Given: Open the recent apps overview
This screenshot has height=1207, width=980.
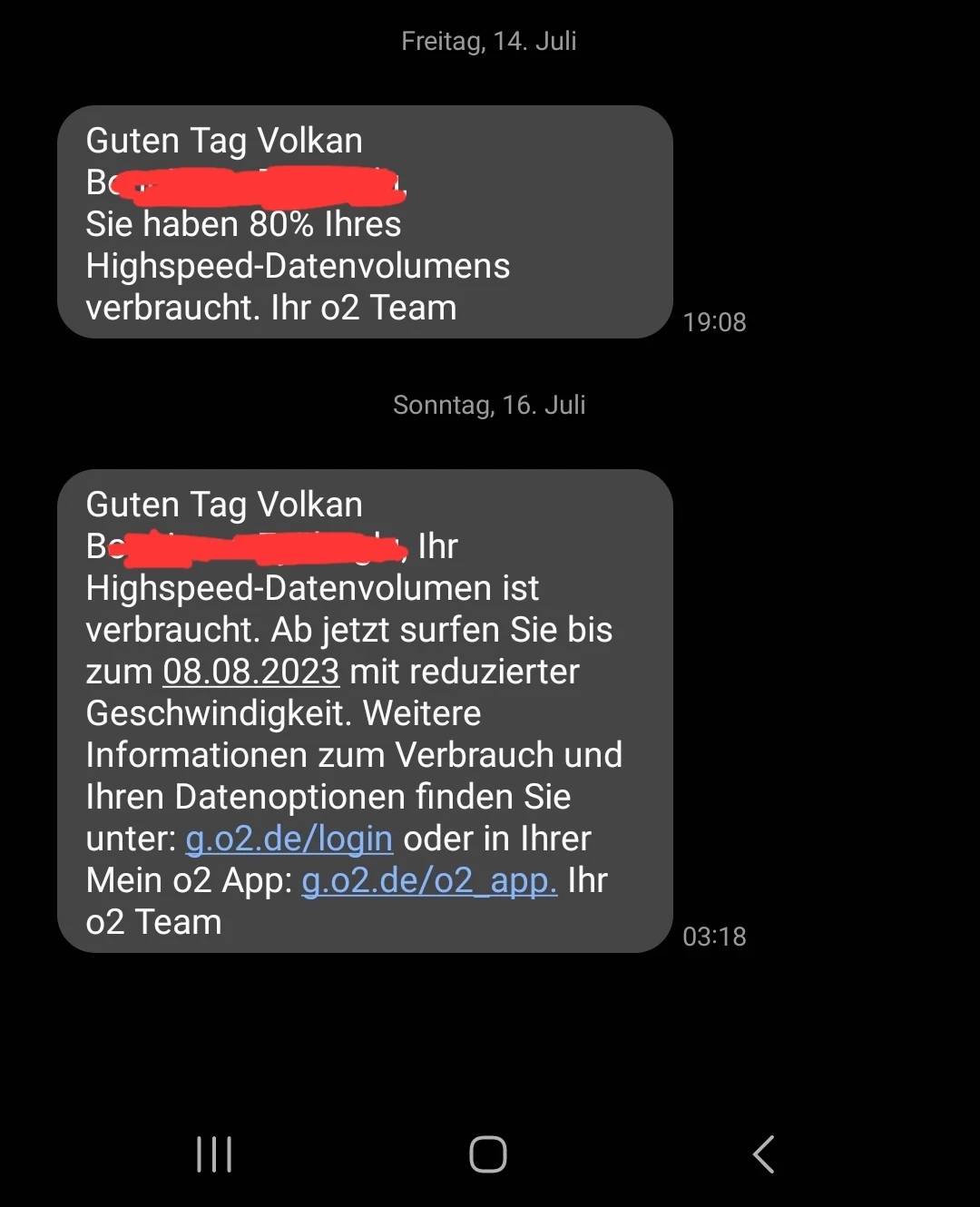Looking at the screenshot, I should pos(214,1154).
